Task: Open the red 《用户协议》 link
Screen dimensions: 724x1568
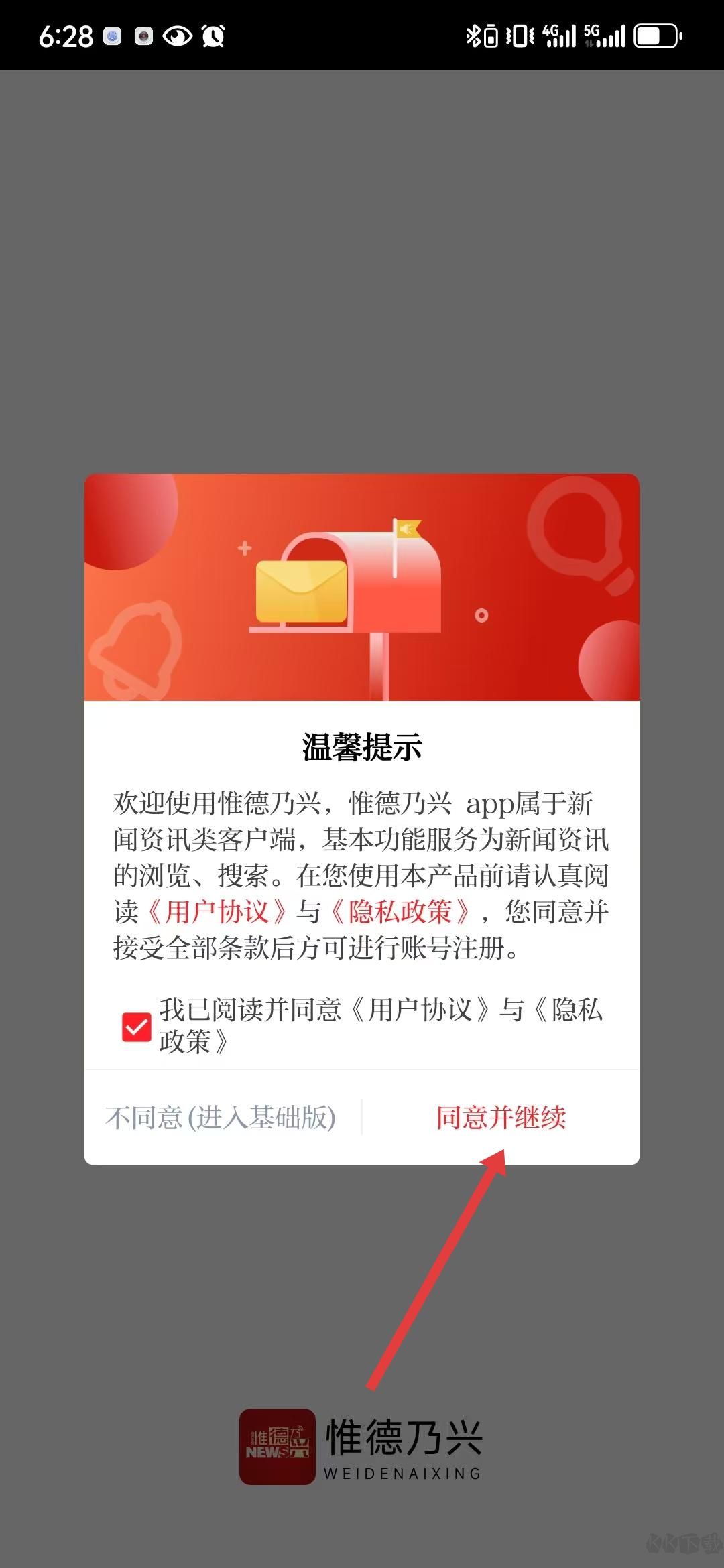Action: pyautogui.click(x=216, y=912)
